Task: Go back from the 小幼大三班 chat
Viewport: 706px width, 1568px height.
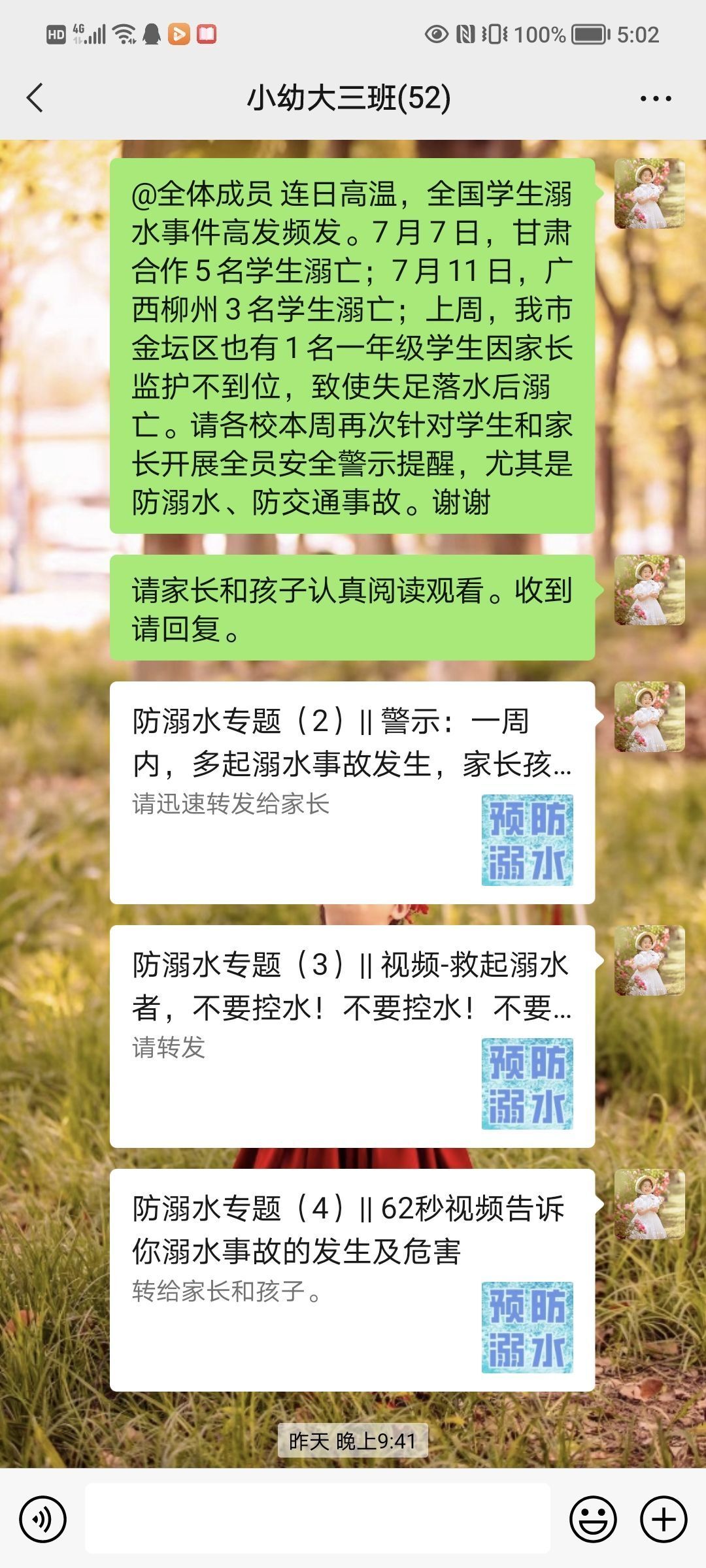Action: point(35,99)
